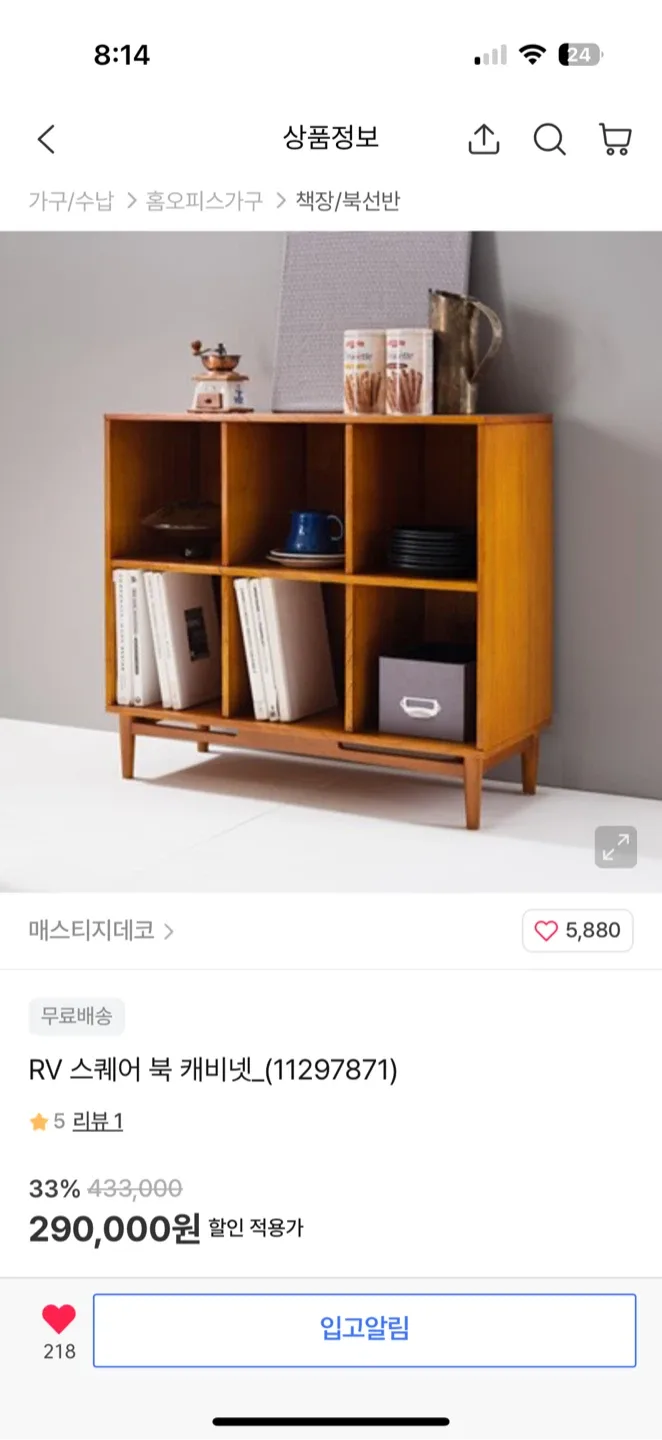
Task: Tap the red heart with 218 likes
Action: tap(59, 1320)
